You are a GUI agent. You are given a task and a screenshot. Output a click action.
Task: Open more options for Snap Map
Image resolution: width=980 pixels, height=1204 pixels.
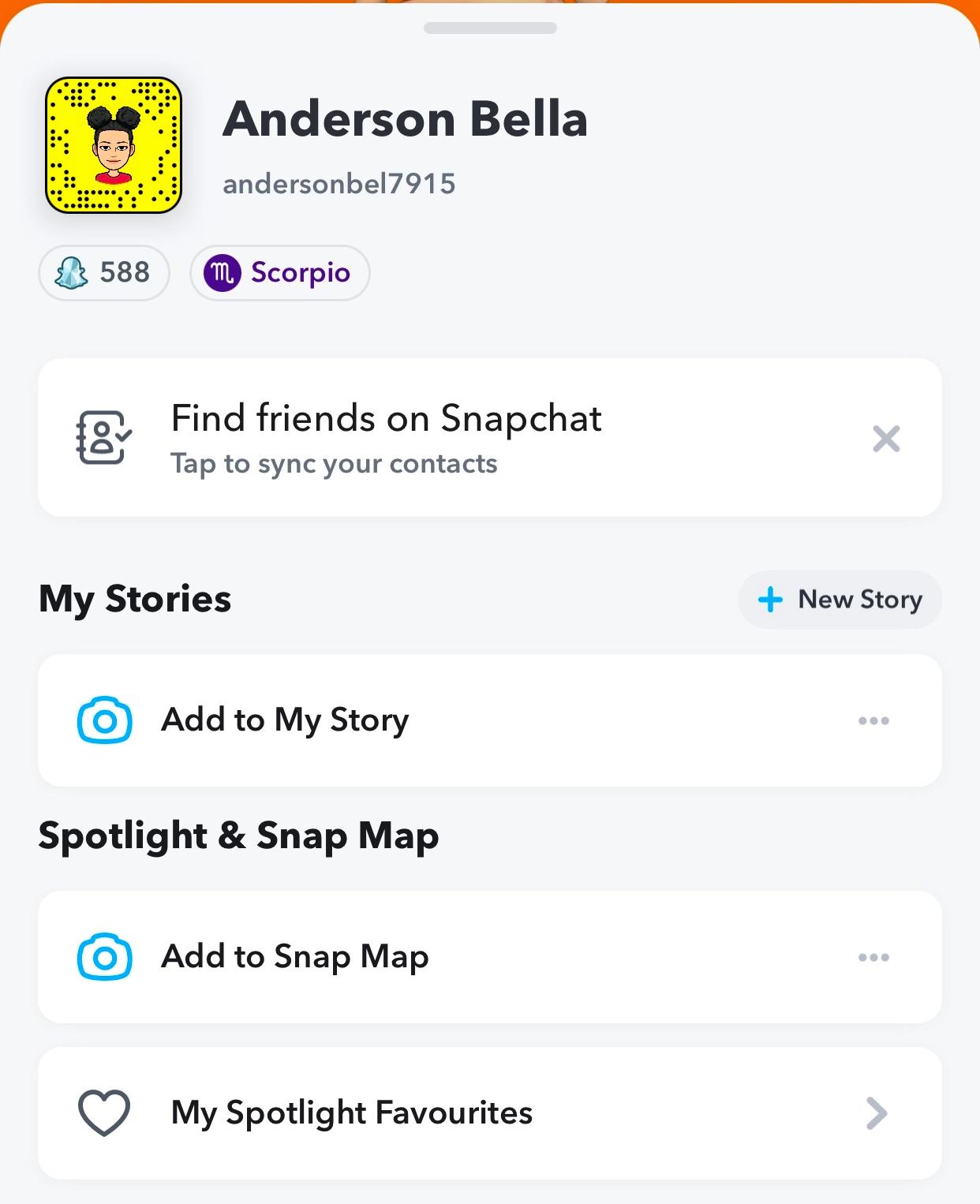(873, 957)
